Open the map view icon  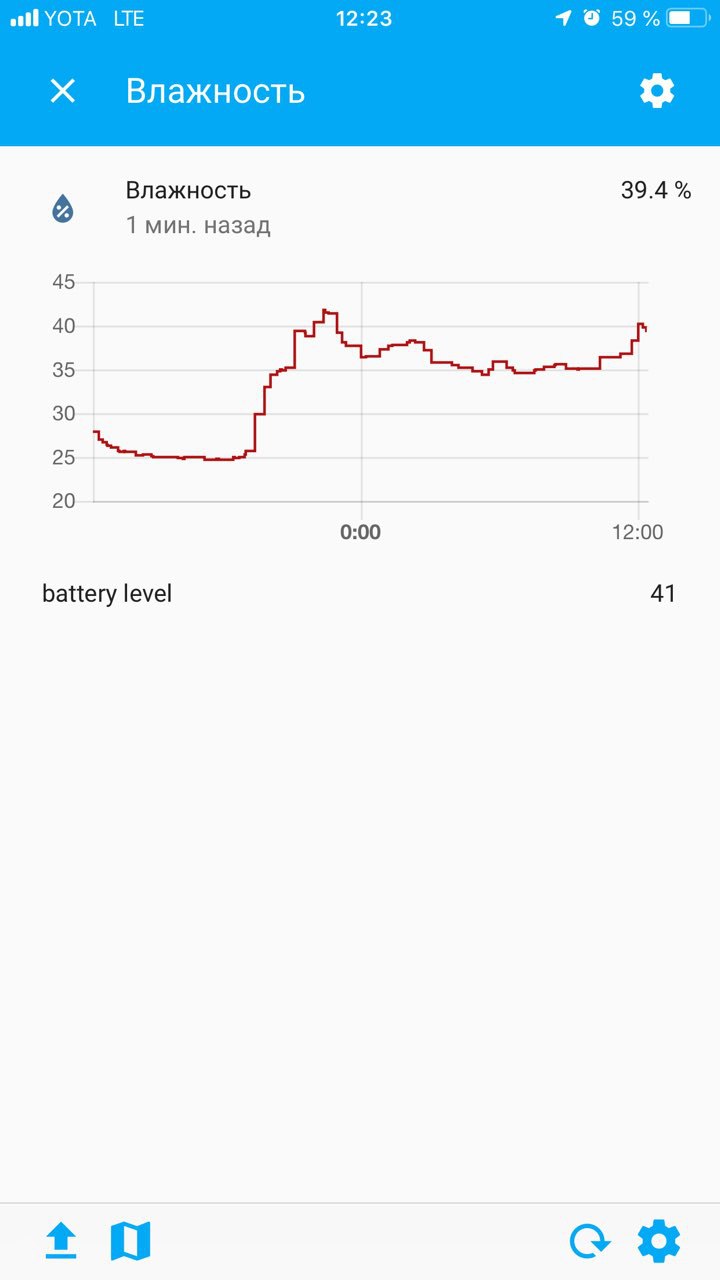(x=130, y=1241)
